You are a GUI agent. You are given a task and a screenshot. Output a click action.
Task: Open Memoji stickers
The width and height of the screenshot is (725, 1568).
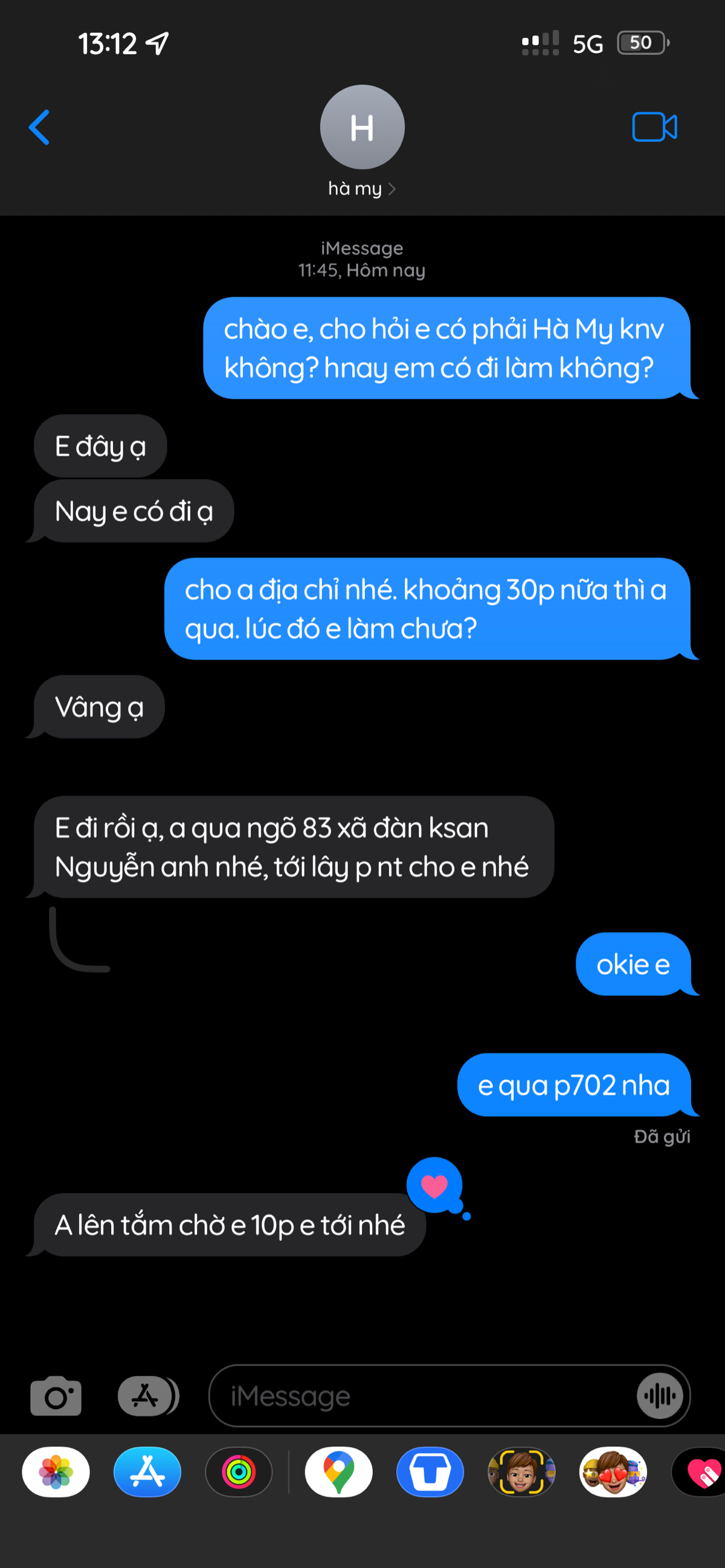point(613,1472)
